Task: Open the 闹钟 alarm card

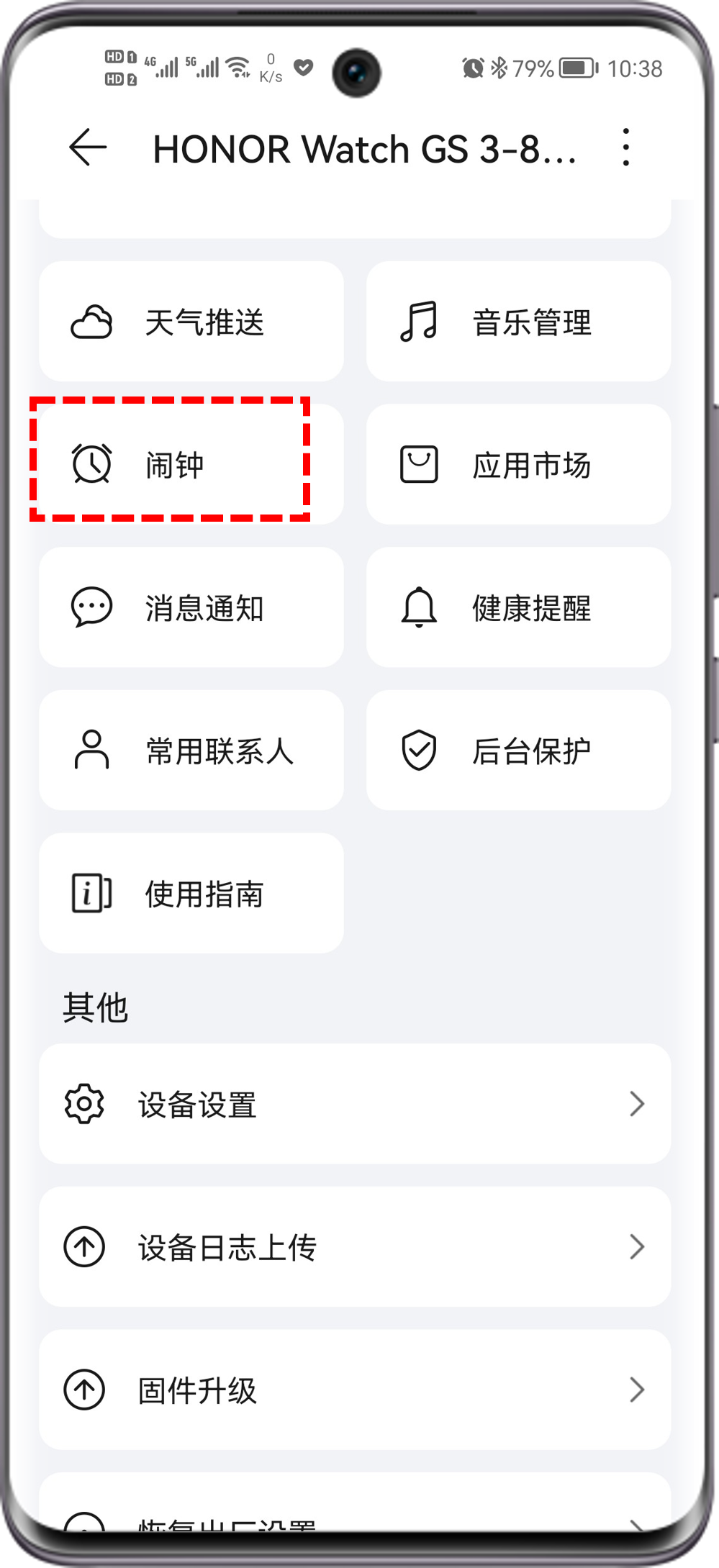Action: 191,464
